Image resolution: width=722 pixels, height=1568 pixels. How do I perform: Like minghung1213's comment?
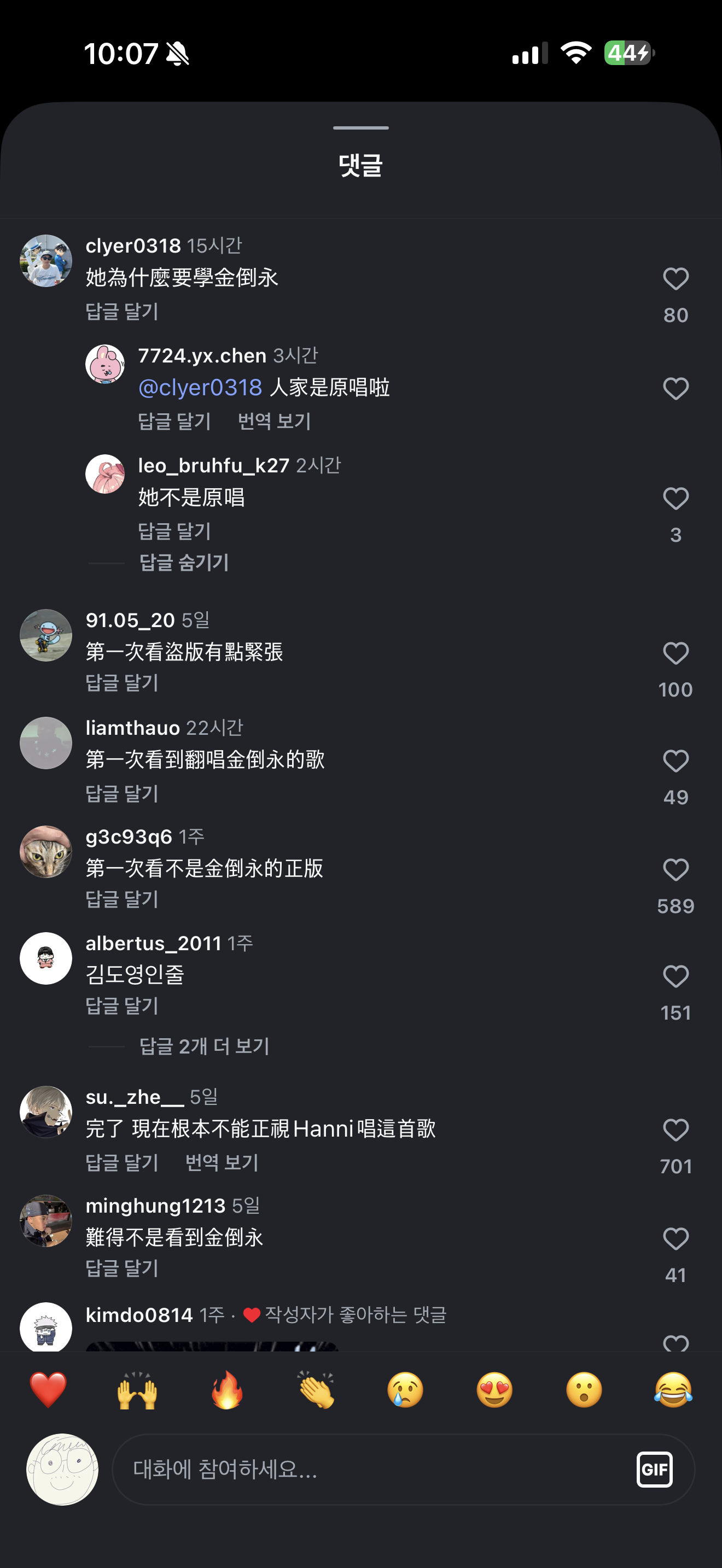675,1239
